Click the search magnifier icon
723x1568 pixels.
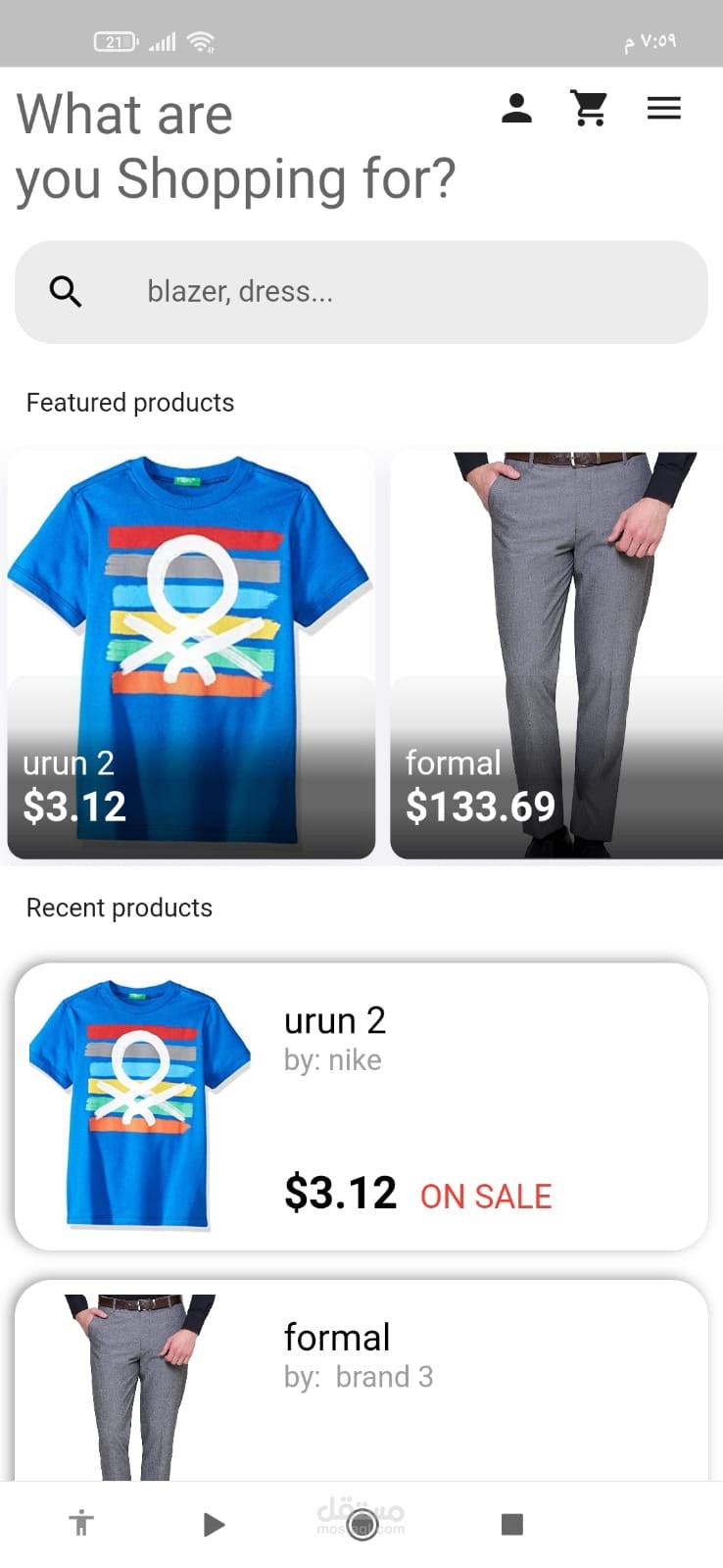tap(65, 291)
